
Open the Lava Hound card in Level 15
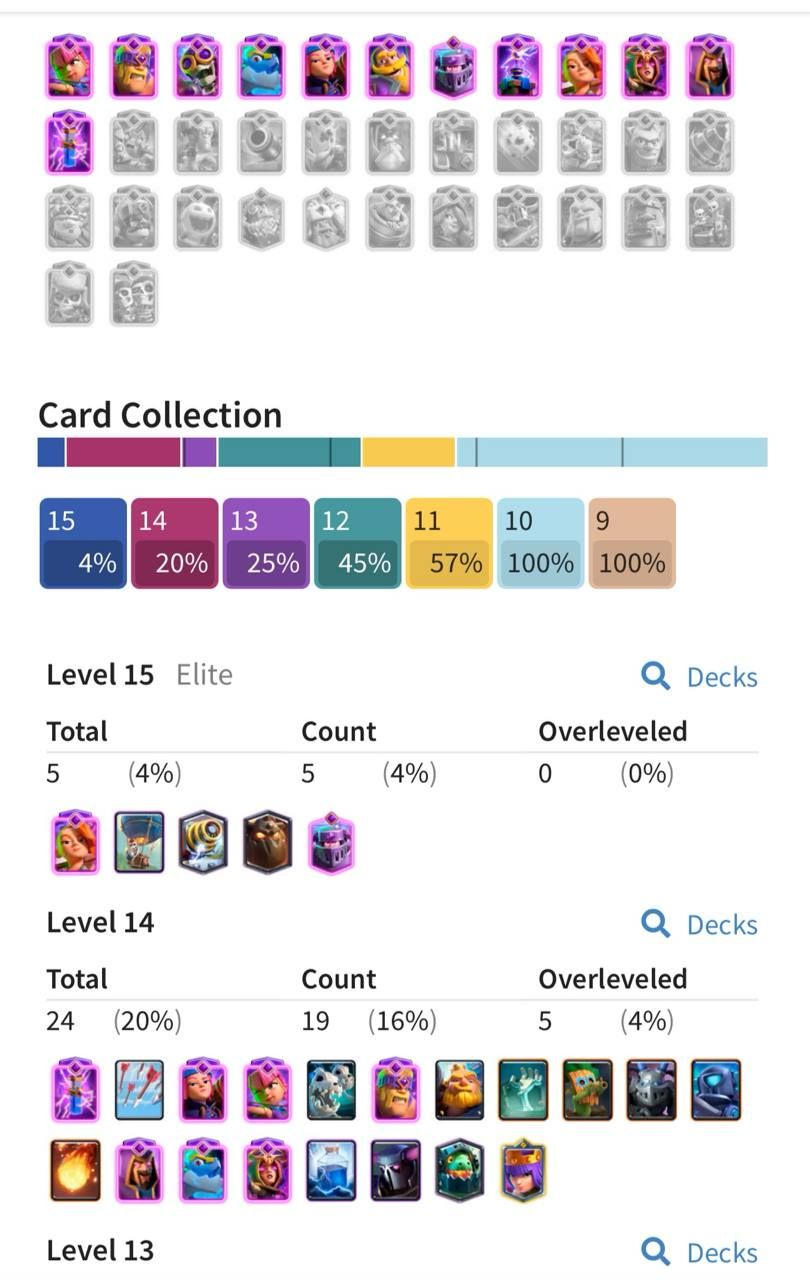point(267,842)
